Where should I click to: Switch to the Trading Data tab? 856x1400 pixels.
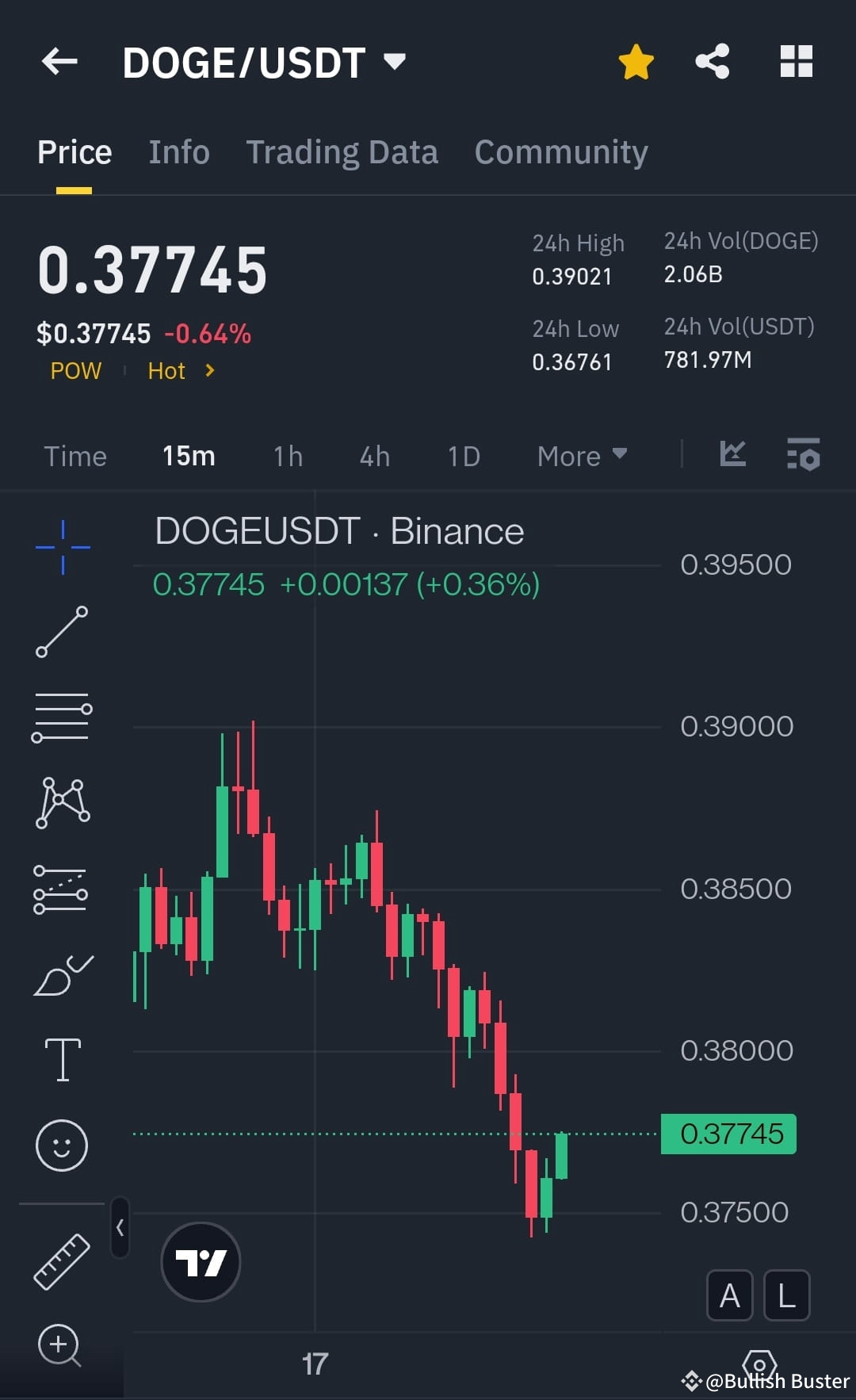tap(342, 151)
